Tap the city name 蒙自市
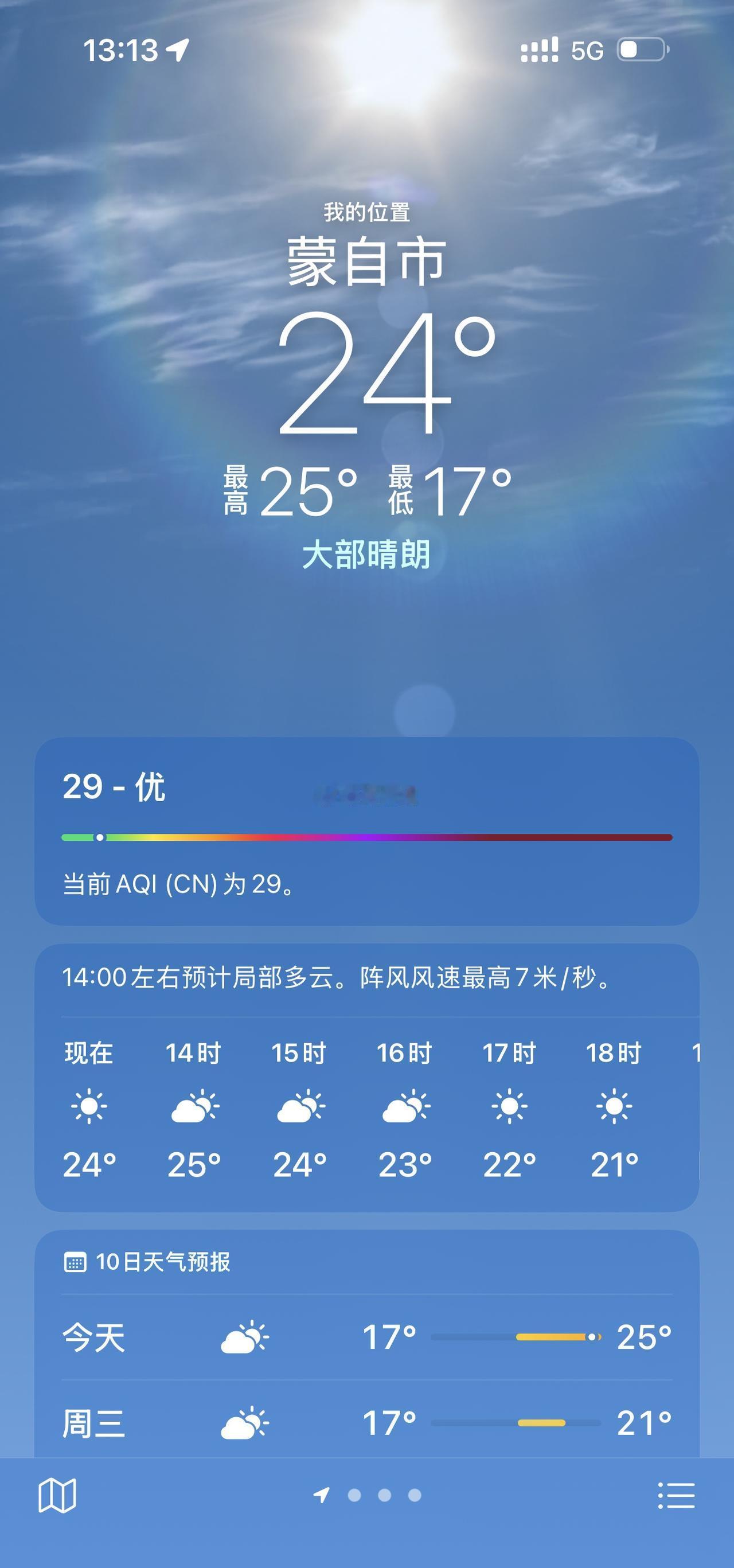Screen dimensions: 734x1568 [366, 260]
